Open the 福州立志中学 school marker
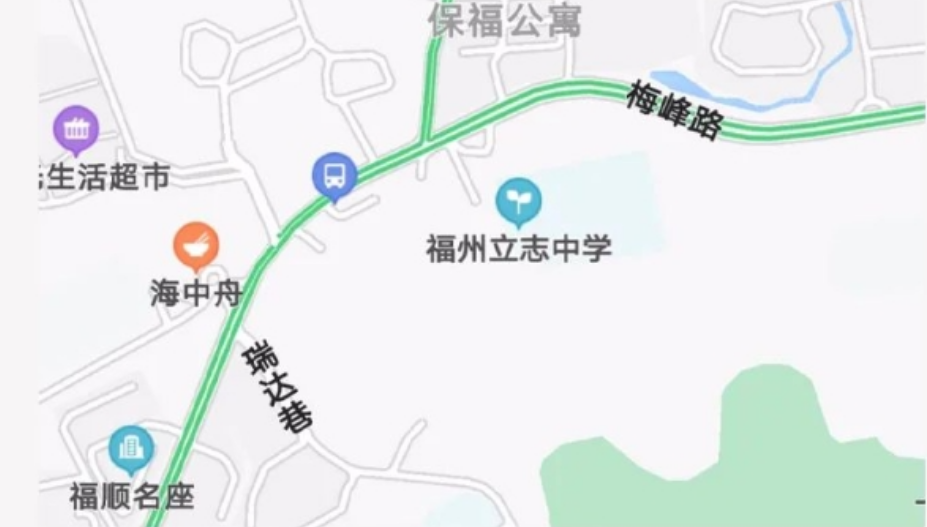This screenshot has width=927, height=527. (x=518, y=201)
